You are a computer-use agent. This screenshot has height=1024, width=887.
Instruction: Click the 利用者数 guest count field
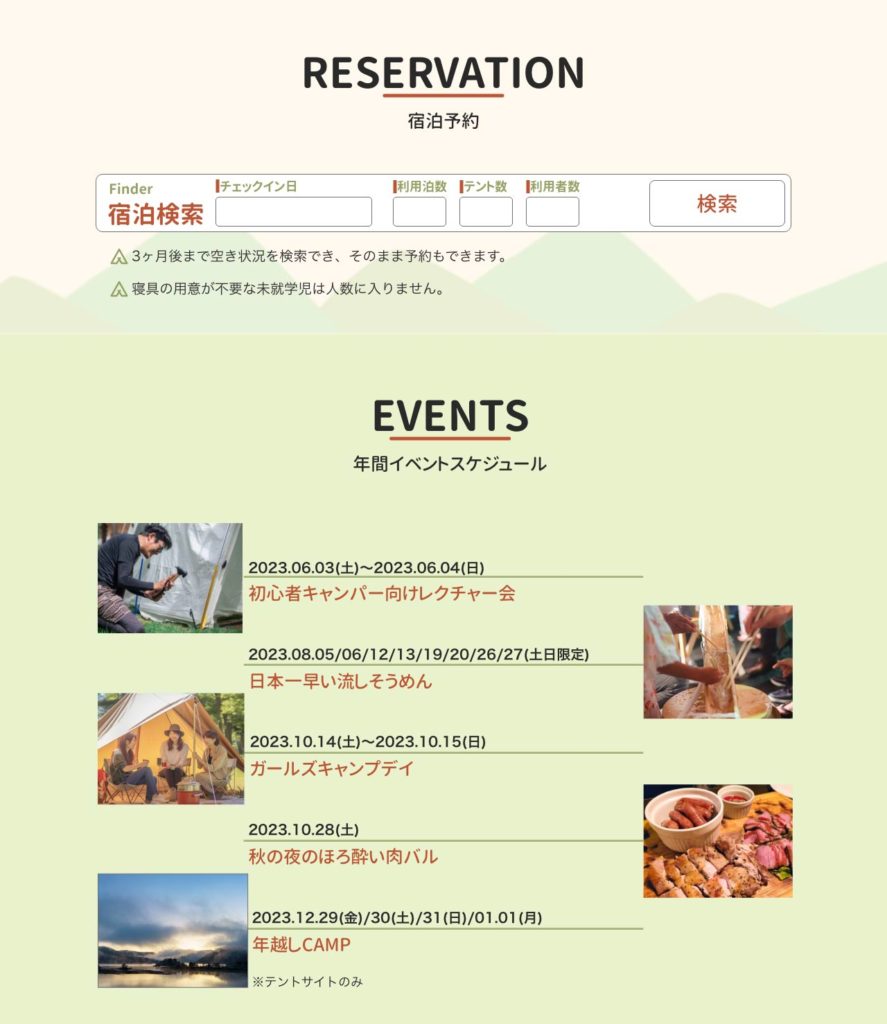[x=553, y=211]
